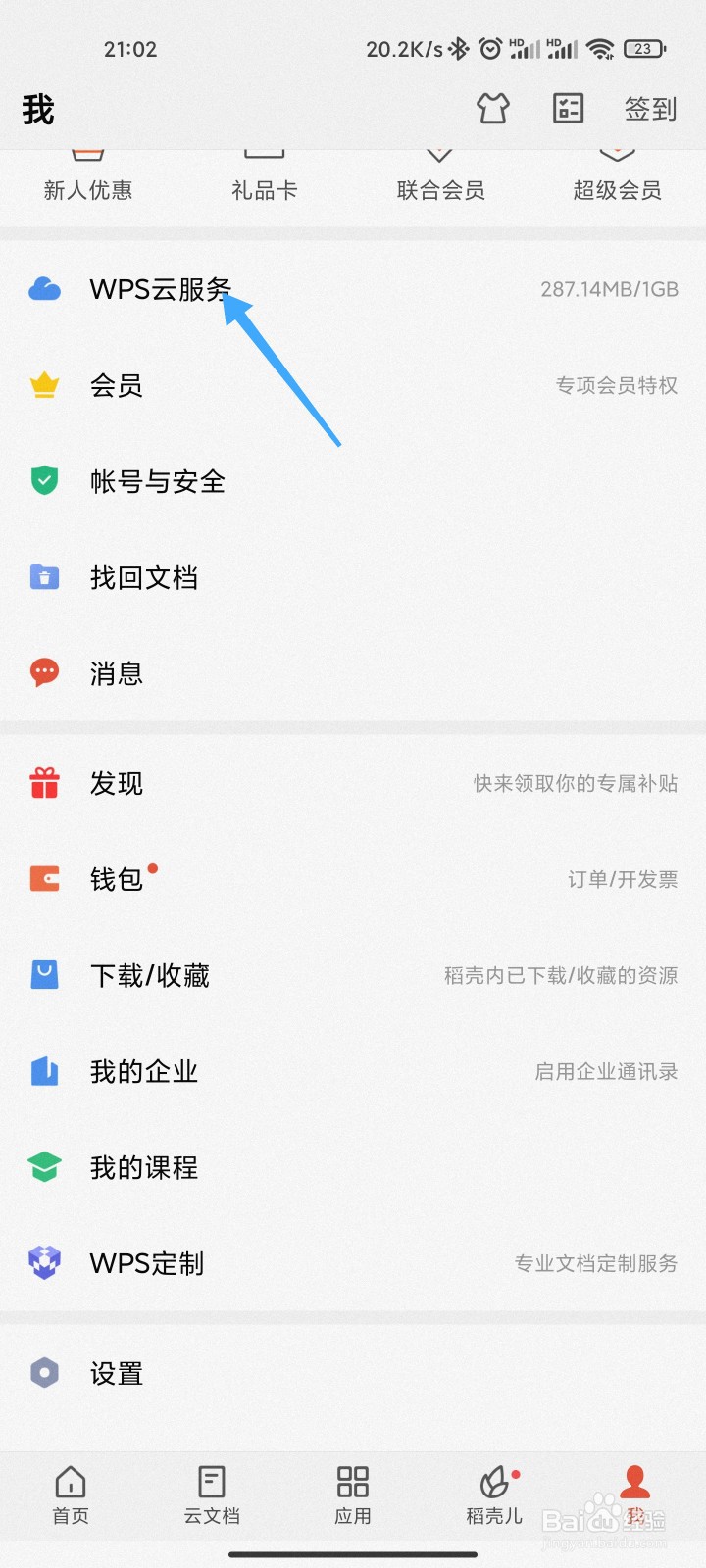Image resolution: width=706 pixels, height=1568 pixels.
Task: Open 设置 via gear icon
Action: tap(44, 1373)
